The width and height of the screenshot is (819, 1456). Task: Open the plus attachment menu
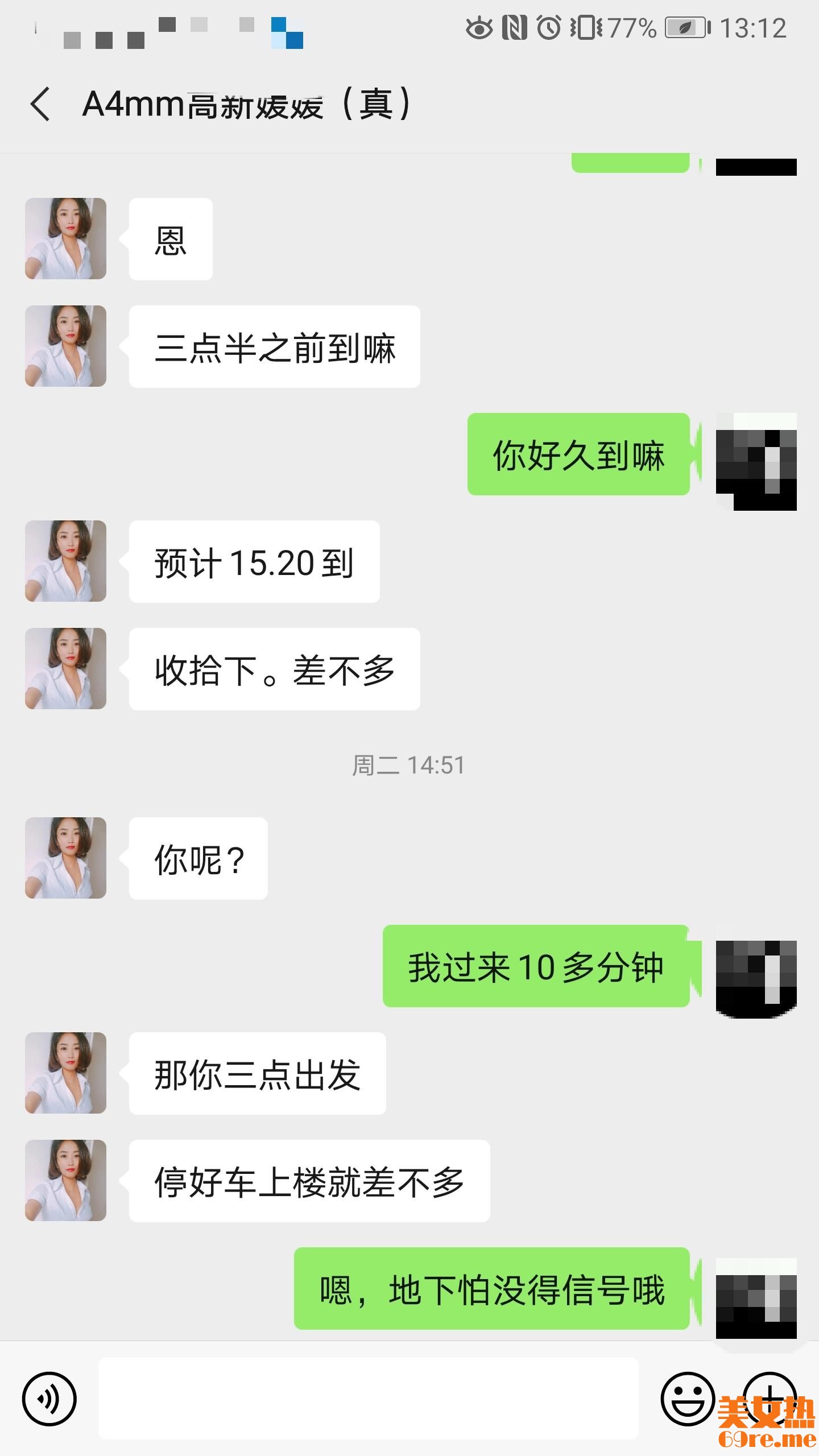pyautogui.click(x=769, y=1397)
